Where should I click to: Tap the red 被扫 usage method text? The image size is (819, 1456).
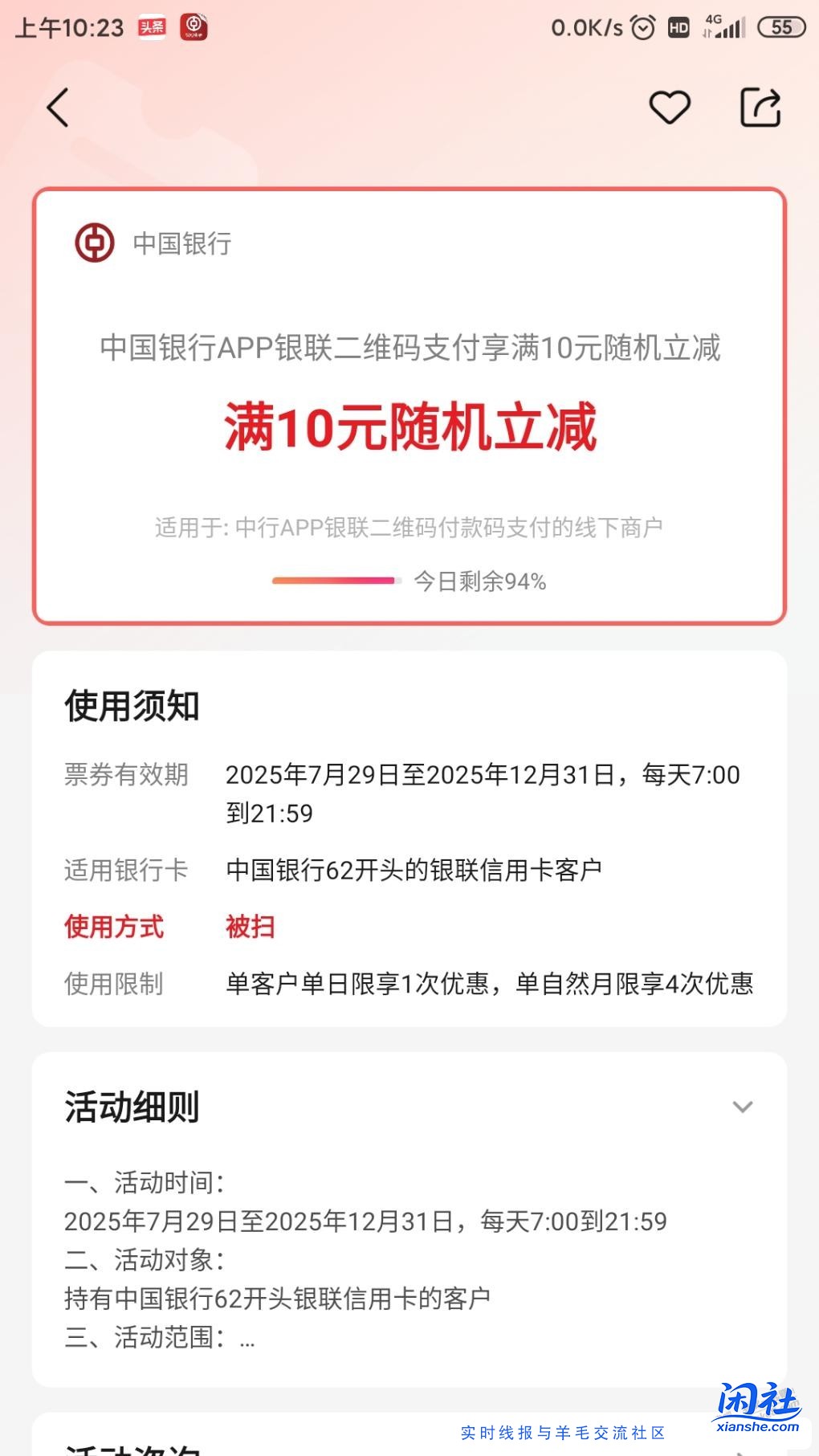(250, 928)
